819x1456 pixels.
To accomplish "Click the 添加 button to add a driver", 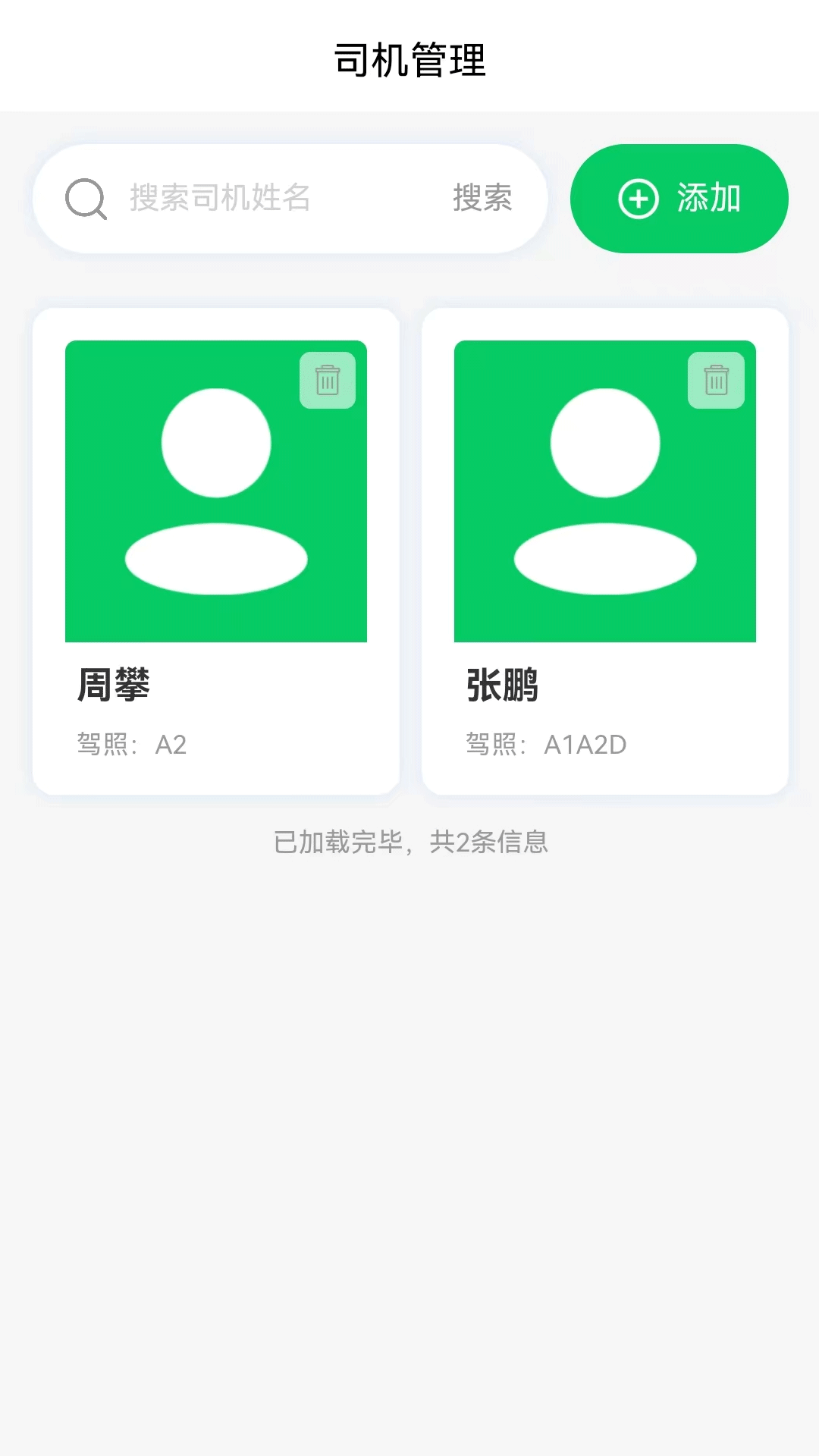I will pos(679,199).
